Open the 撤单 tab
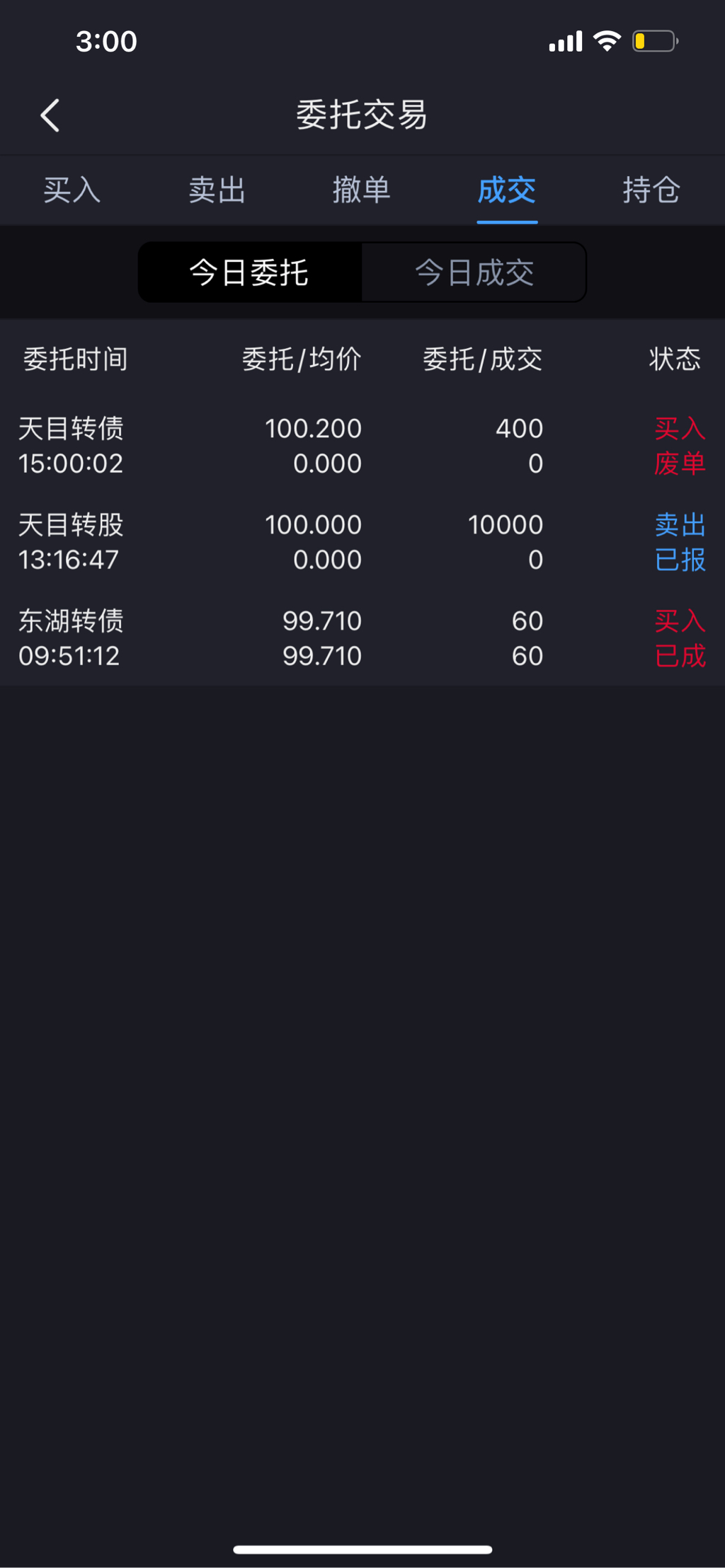The height and width of the screenshot is (1568, 725). [362, 190]
